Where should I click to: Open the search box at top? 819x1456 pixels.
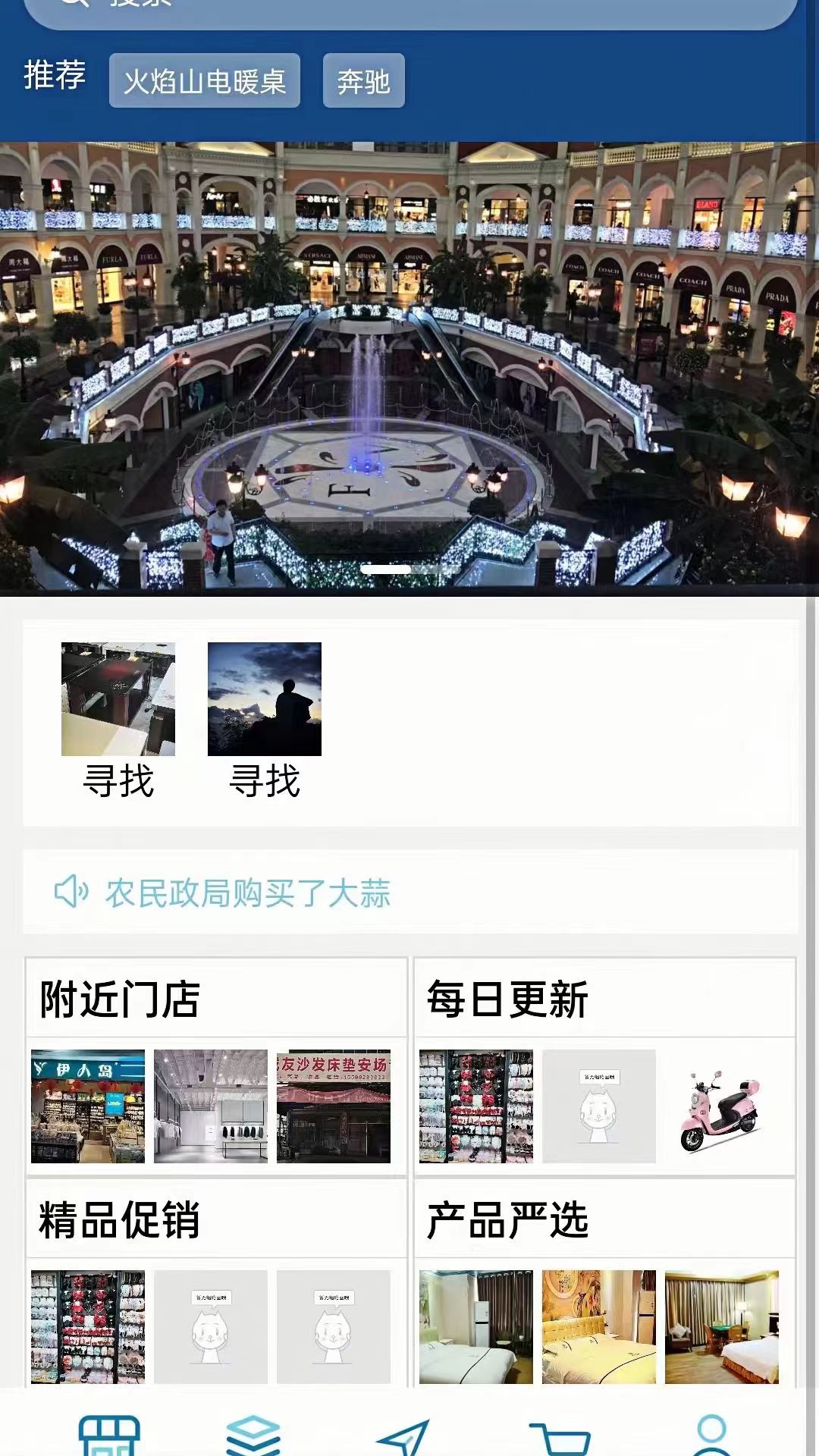409,9
